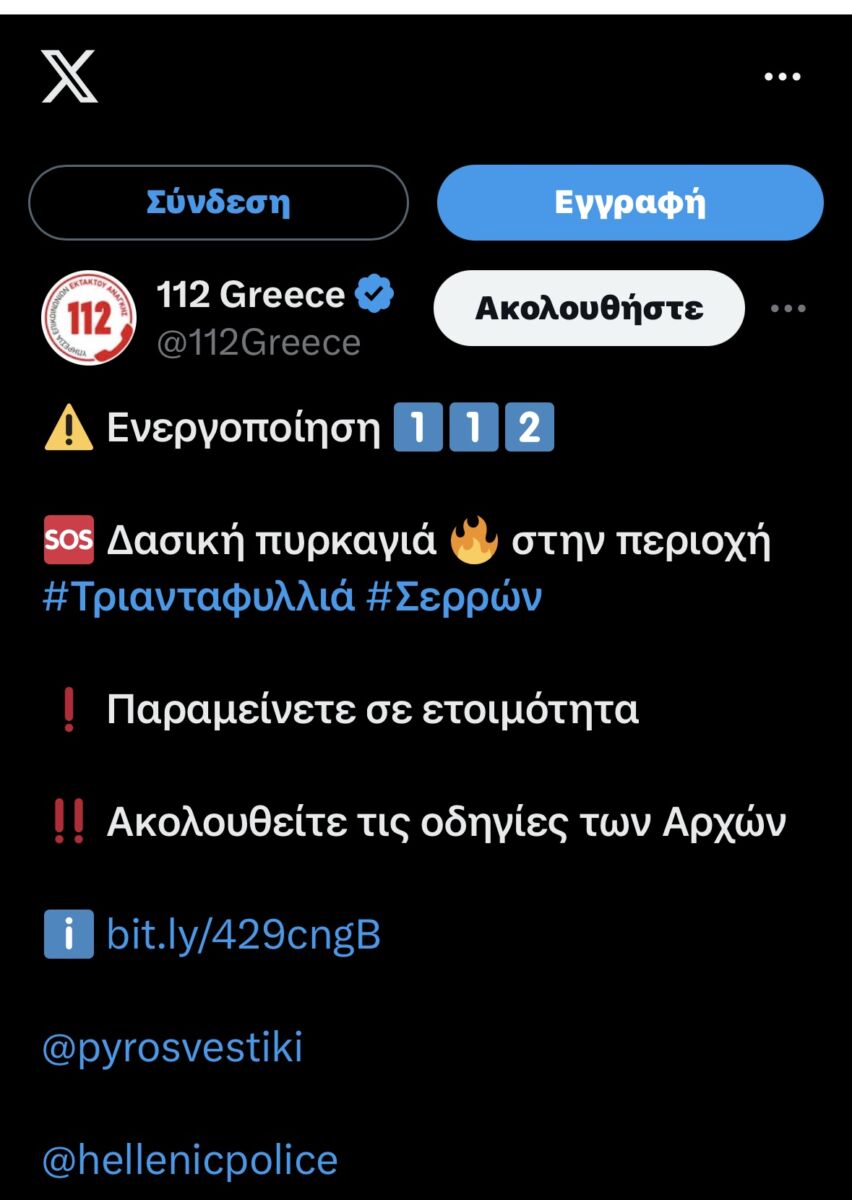The width and height of the screenshot is (852, 1200).
Task: Visit the @pyrosvestiki mention
Action: [x=172, y=1048]
